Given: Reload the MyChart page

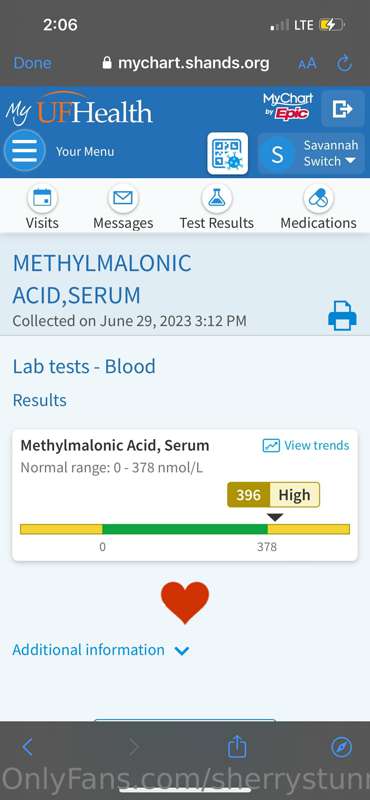Looking at the screenshot, I should pos(344,63).
